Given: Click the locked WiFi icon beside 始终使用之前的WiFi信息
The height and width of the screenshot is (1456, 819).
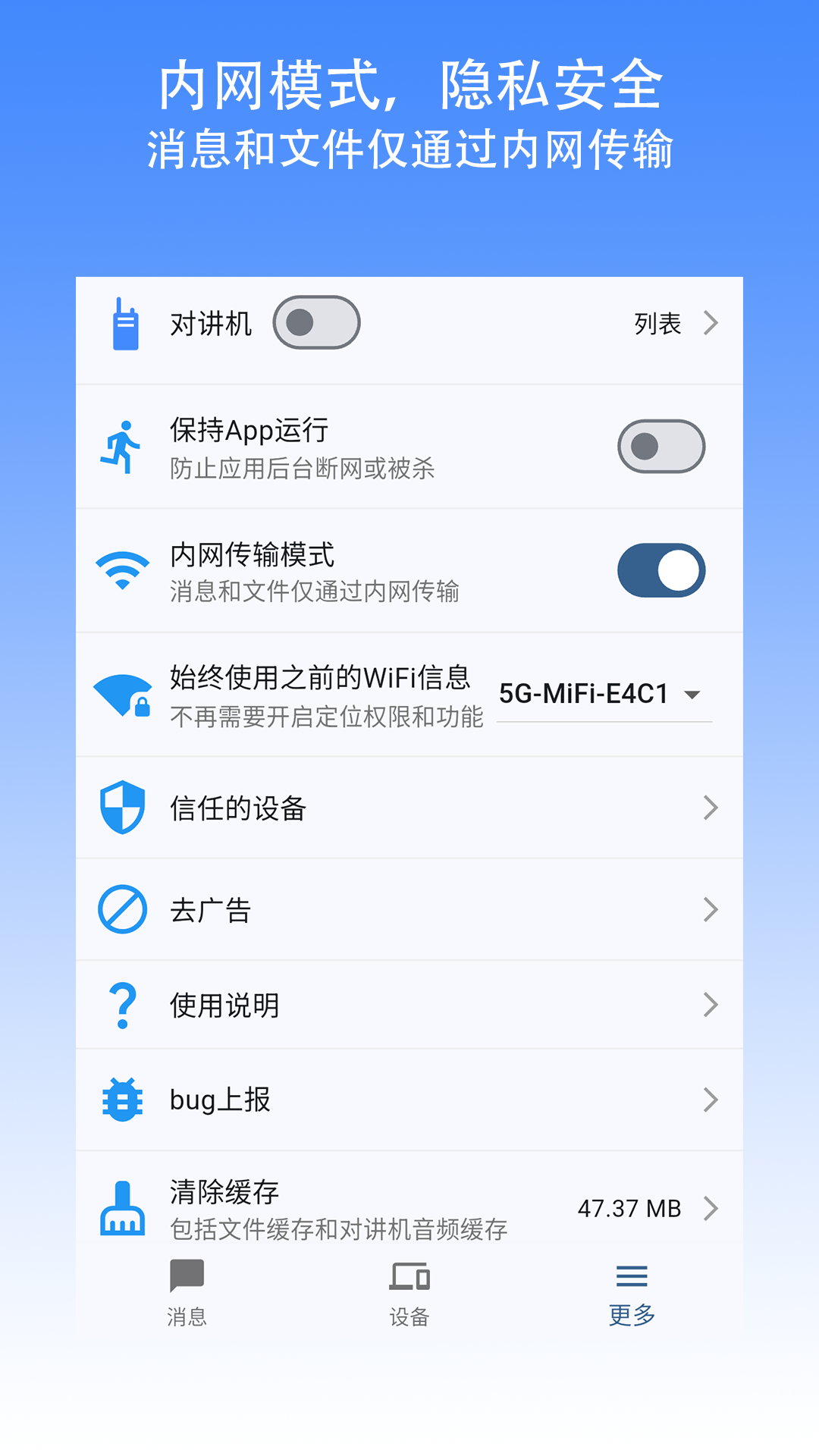Looking at the screenshot, I should [121, 694].
